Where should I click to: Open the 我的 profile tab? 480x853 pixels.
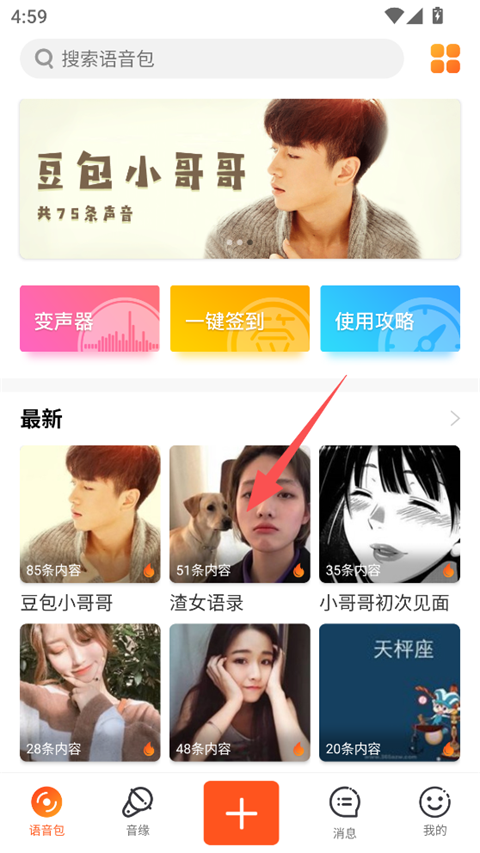coord(435,812)
